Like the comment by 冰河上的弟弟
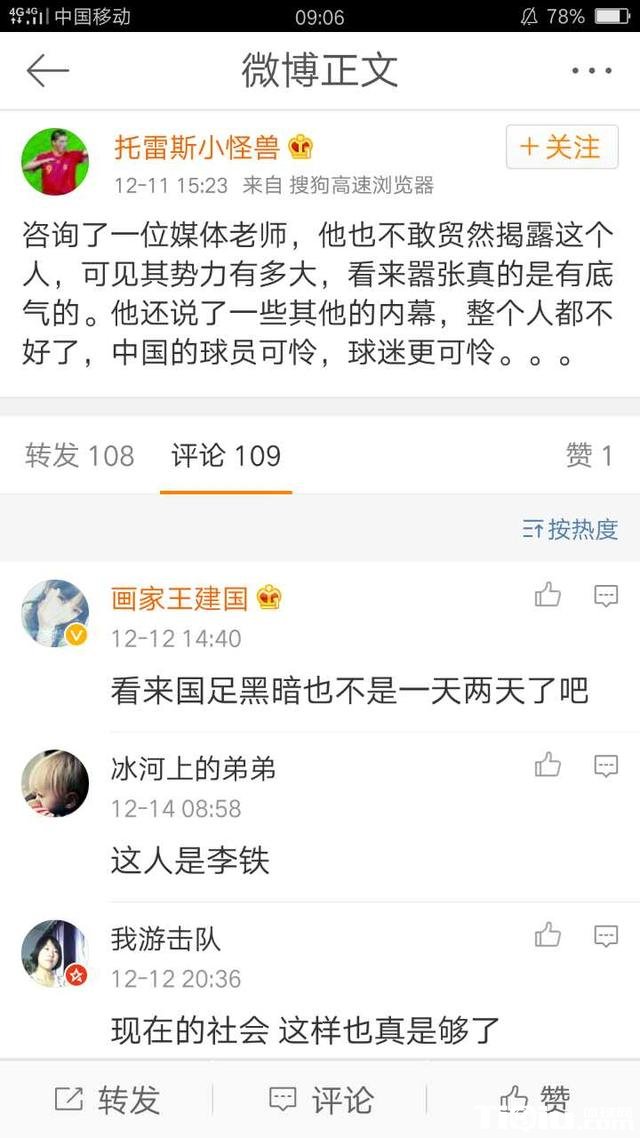 pyautogui.click(x=548, y=766)
